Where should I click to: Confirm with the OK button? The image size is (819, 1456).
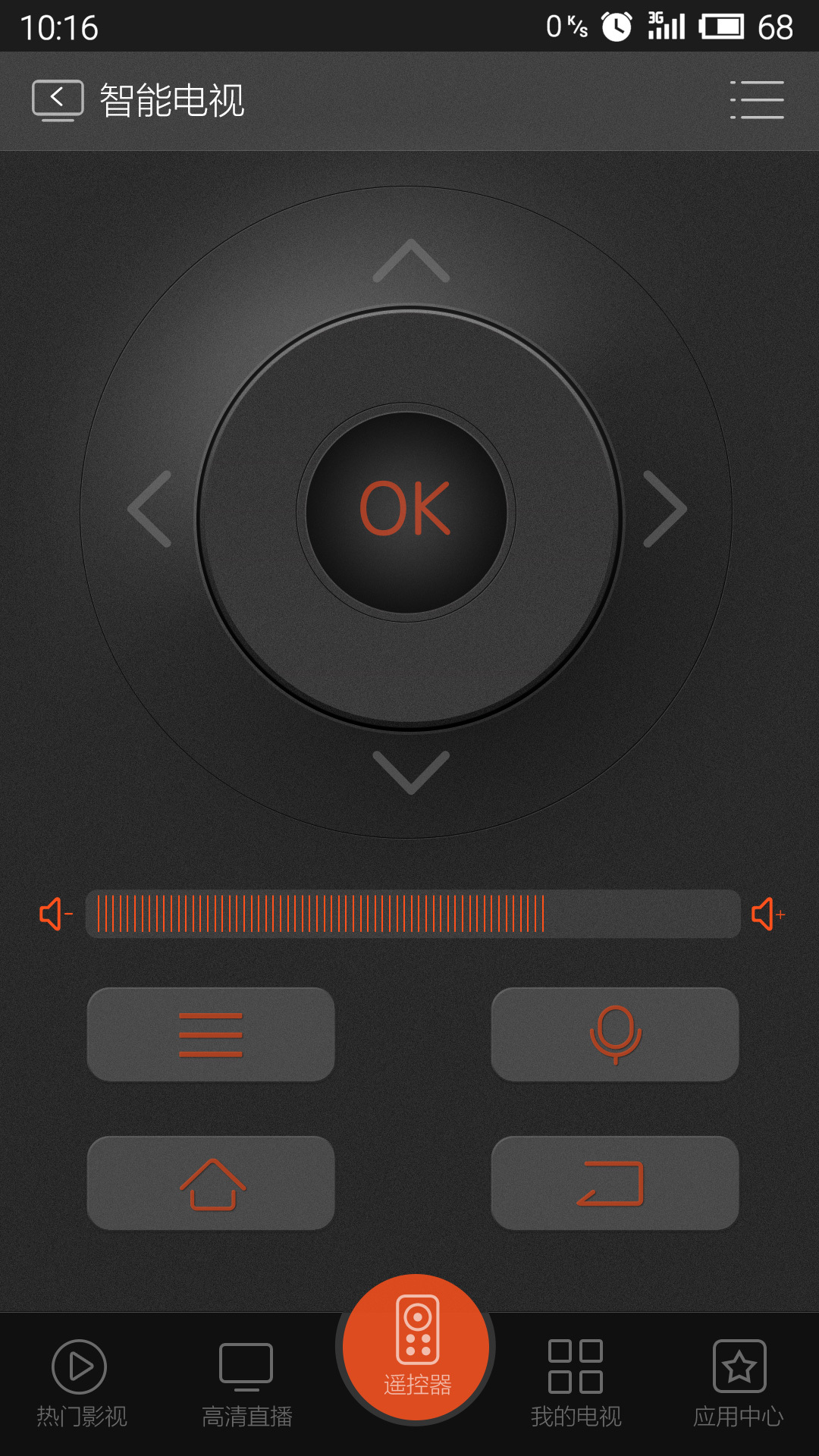point(406,512)
